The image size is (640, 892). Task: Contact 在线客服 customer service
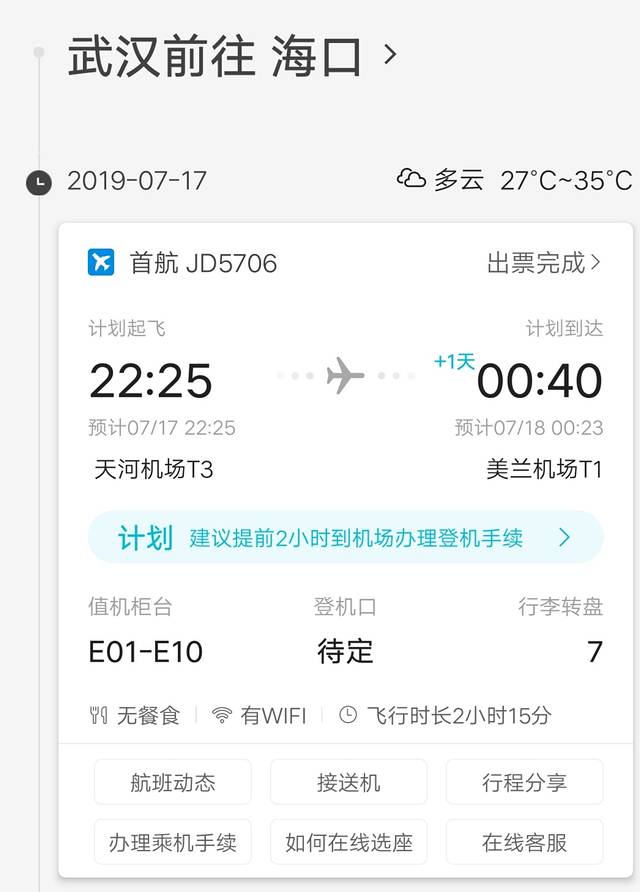[524, 842]
